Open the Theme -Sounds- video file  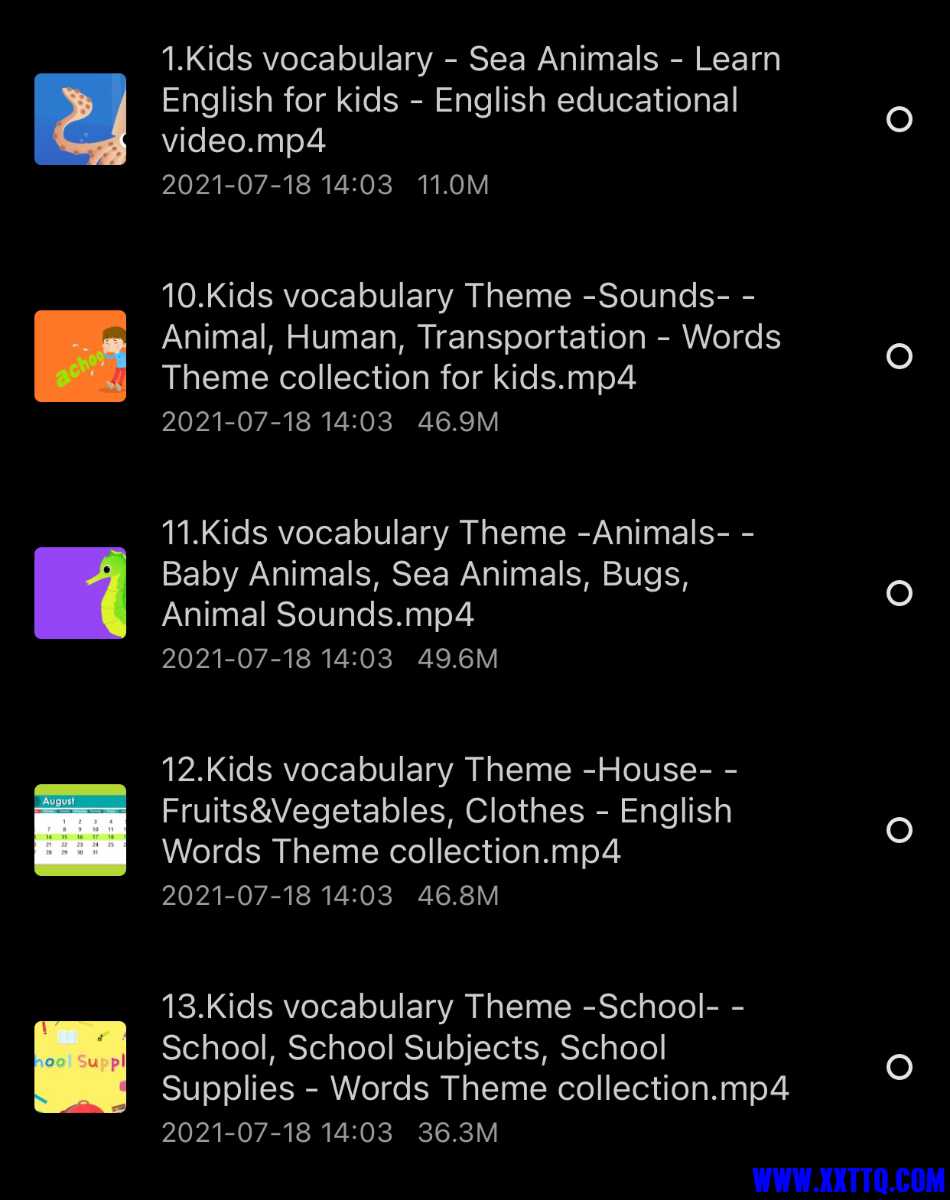click(470, 337)
